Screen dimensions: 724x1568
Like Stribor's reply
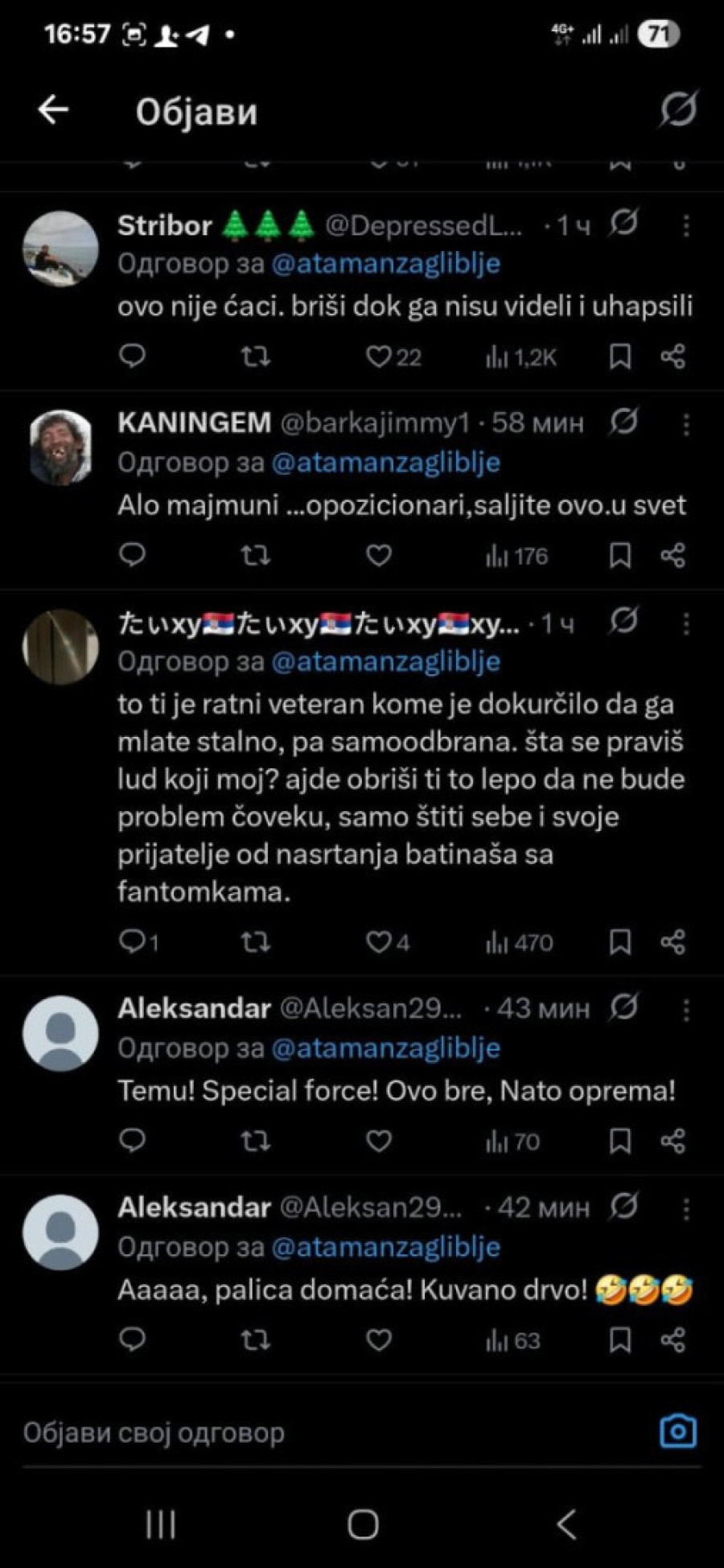point(379,356)
